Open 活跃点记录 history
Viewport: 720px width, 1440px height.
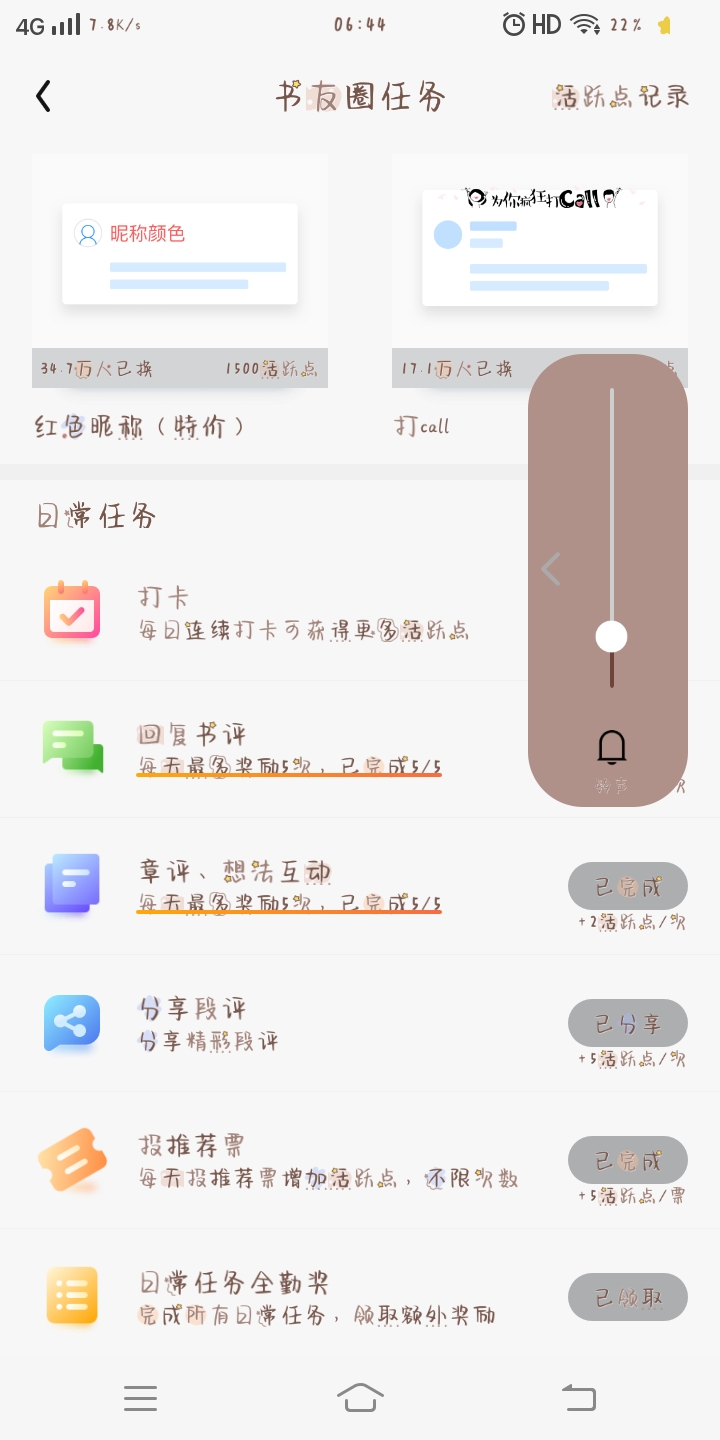click(621, 97)
